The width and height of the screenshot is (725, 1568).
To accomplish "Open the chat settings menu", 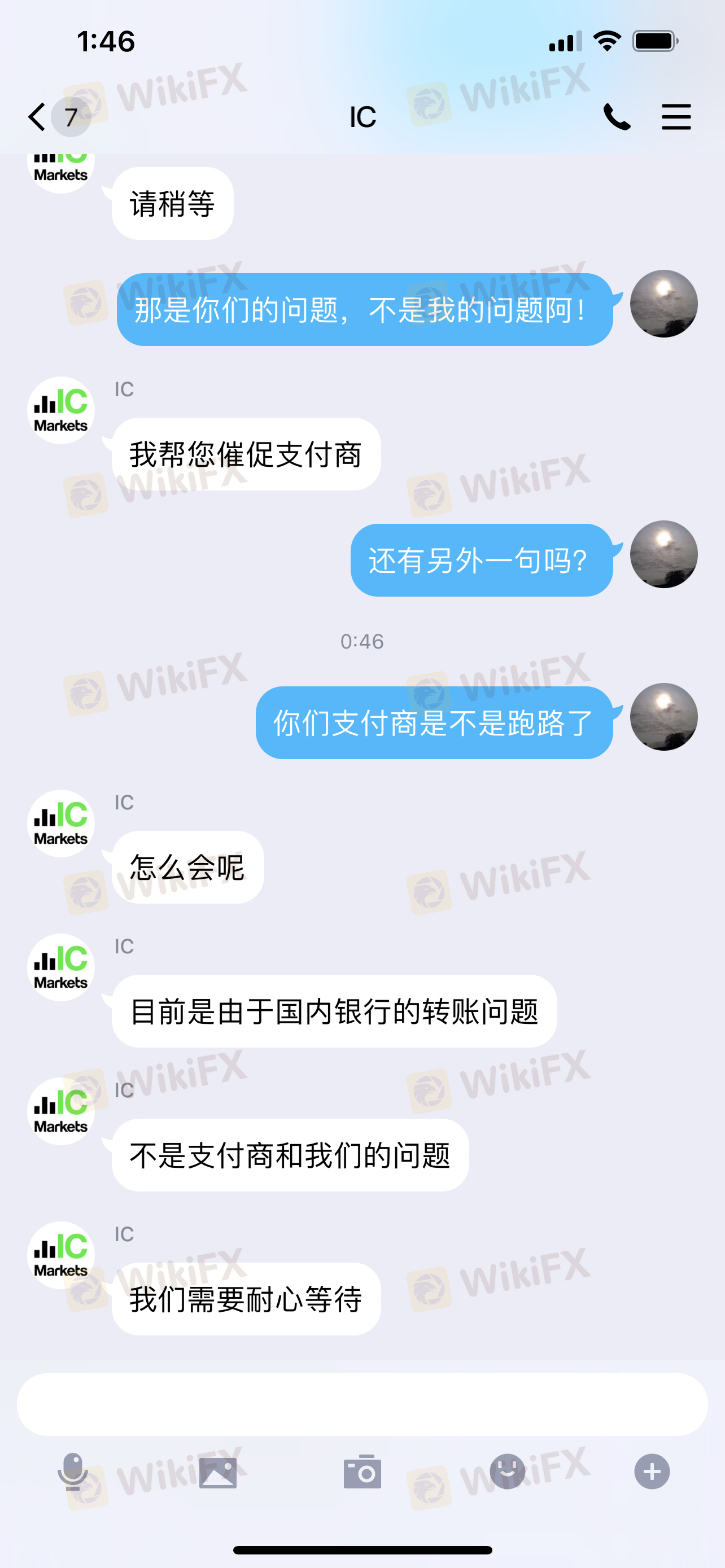I will click(676, 117).
